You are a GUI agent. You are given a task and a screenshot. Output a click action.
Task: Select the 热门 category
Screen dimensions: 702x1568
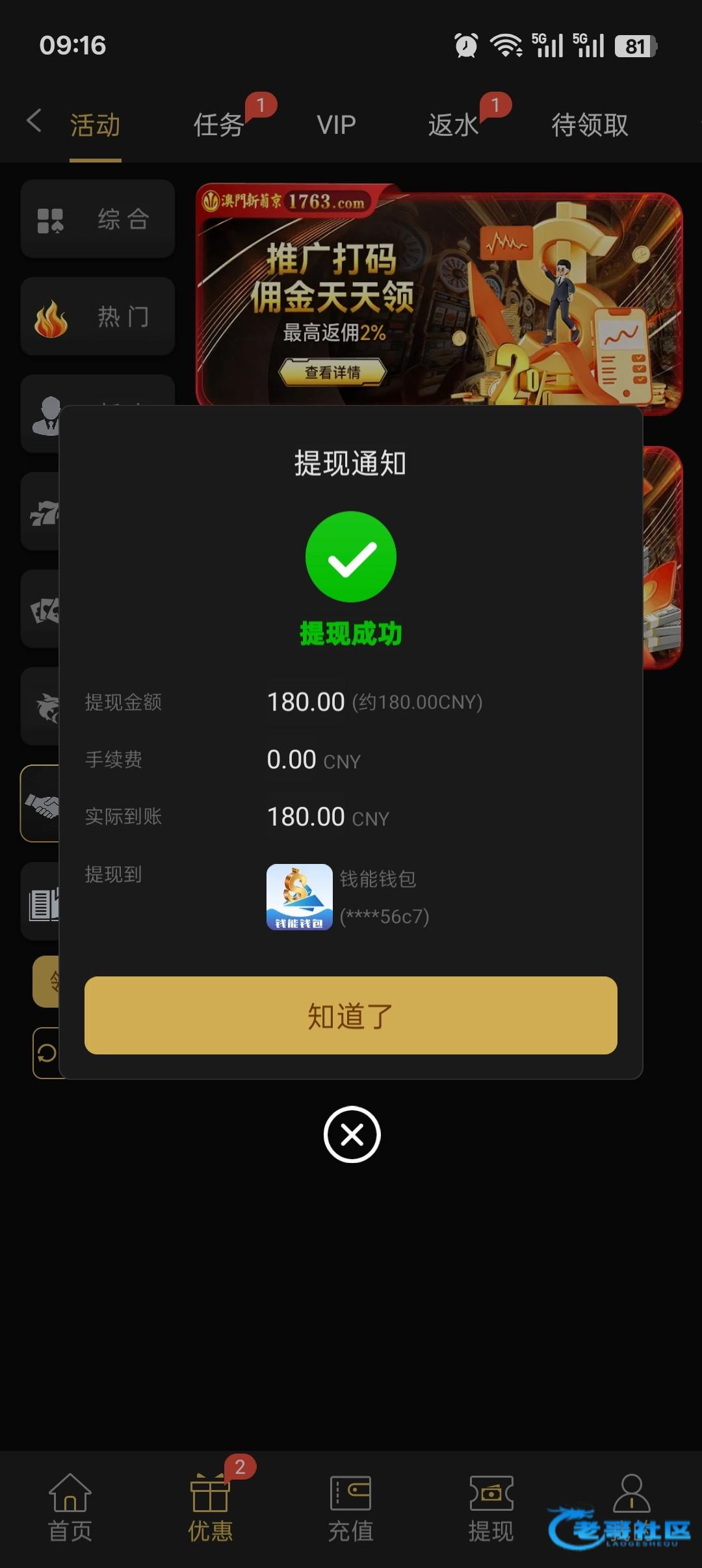pos(97,317)
